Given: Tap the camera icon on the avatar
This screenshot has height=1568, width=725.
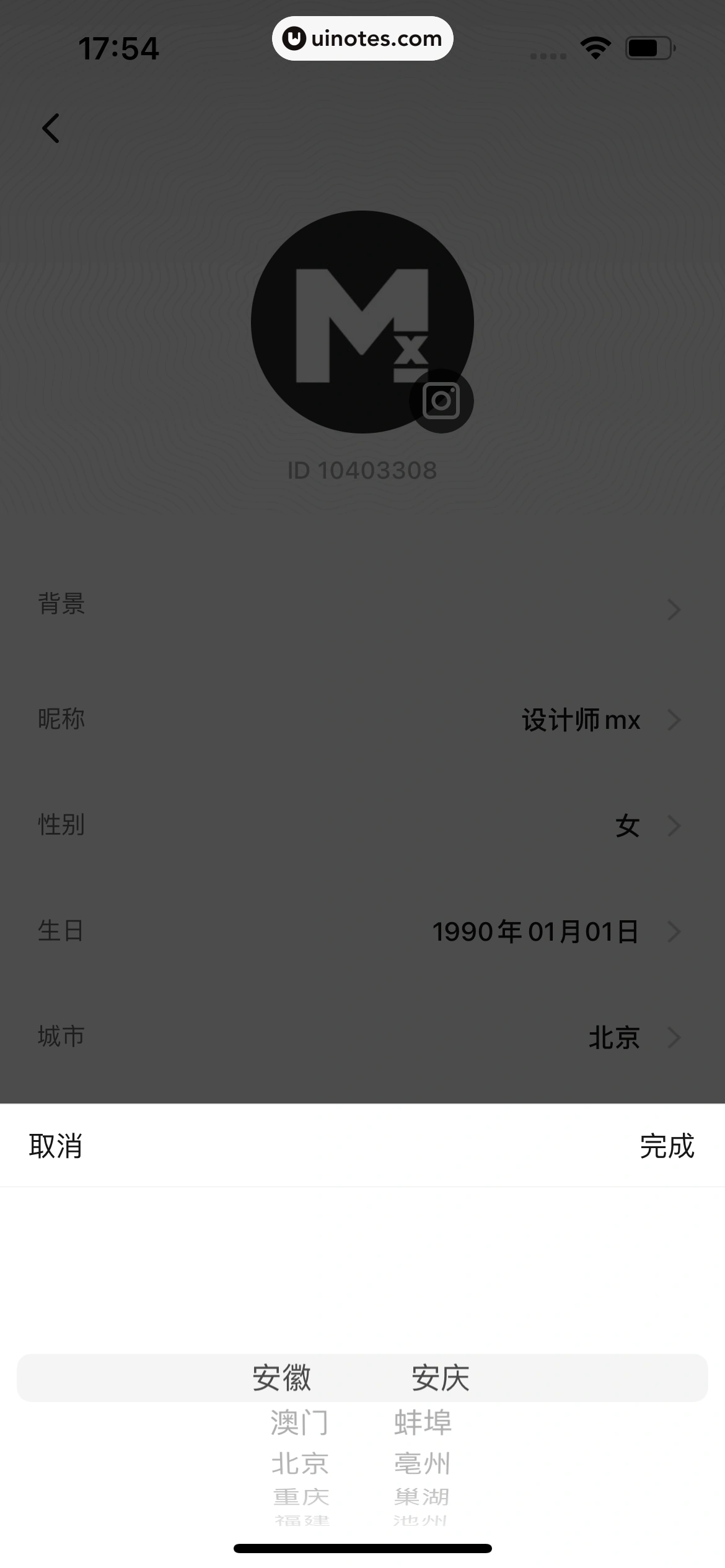Looking at the screenshot, I should tap(441, 401).
